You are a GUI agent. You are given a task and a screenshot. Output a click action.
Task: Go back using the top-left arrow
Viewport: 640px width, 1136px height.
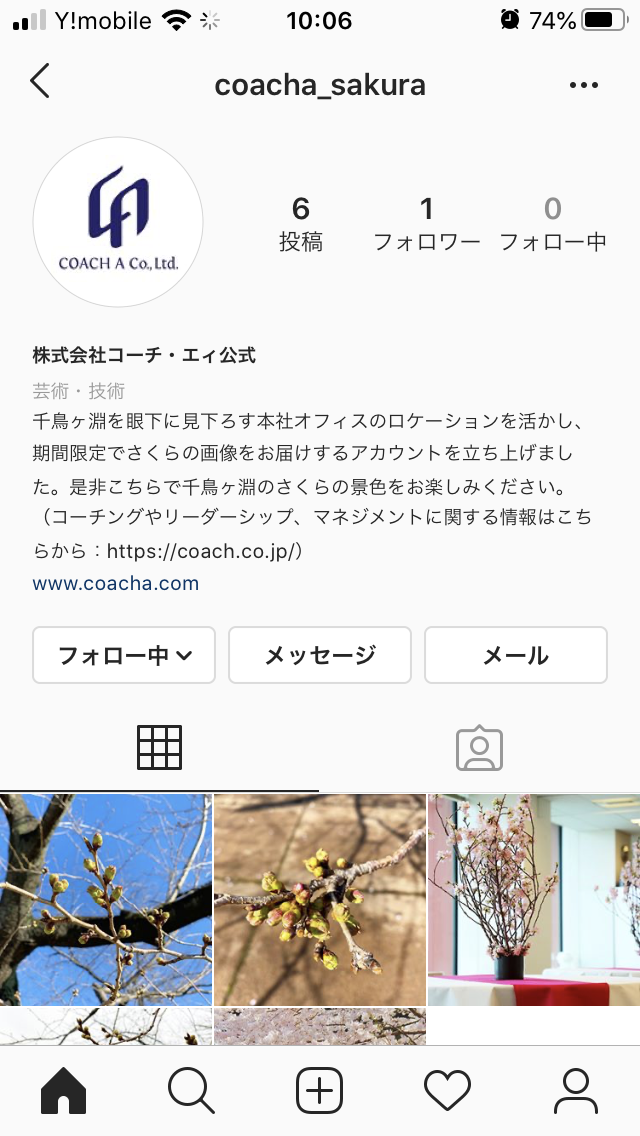pos(40,82)
